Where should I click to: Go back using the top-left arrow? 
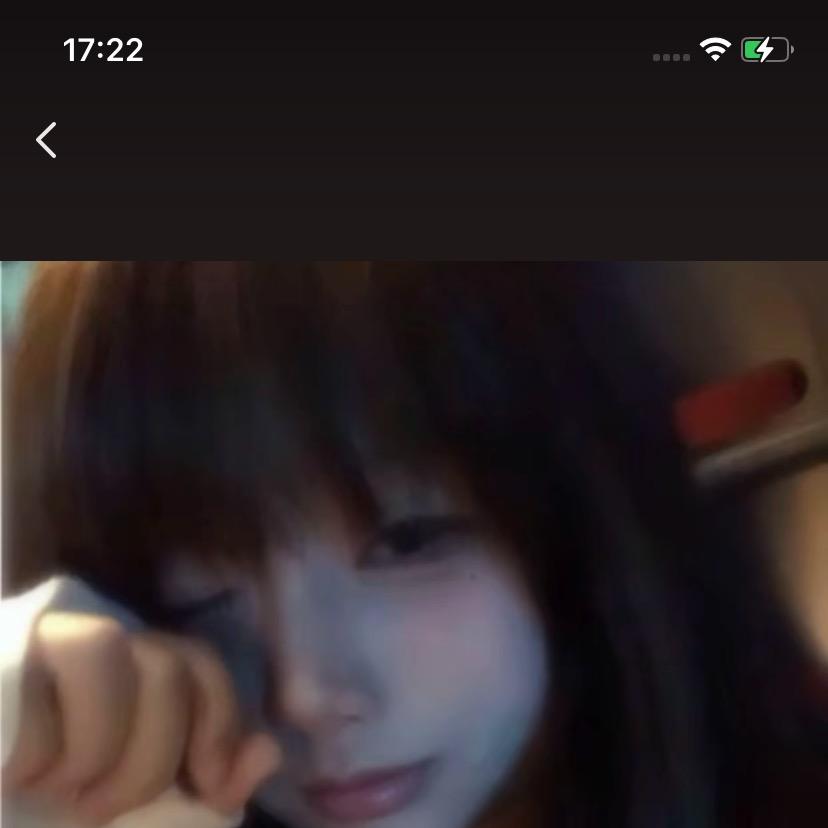click(46, 140)
